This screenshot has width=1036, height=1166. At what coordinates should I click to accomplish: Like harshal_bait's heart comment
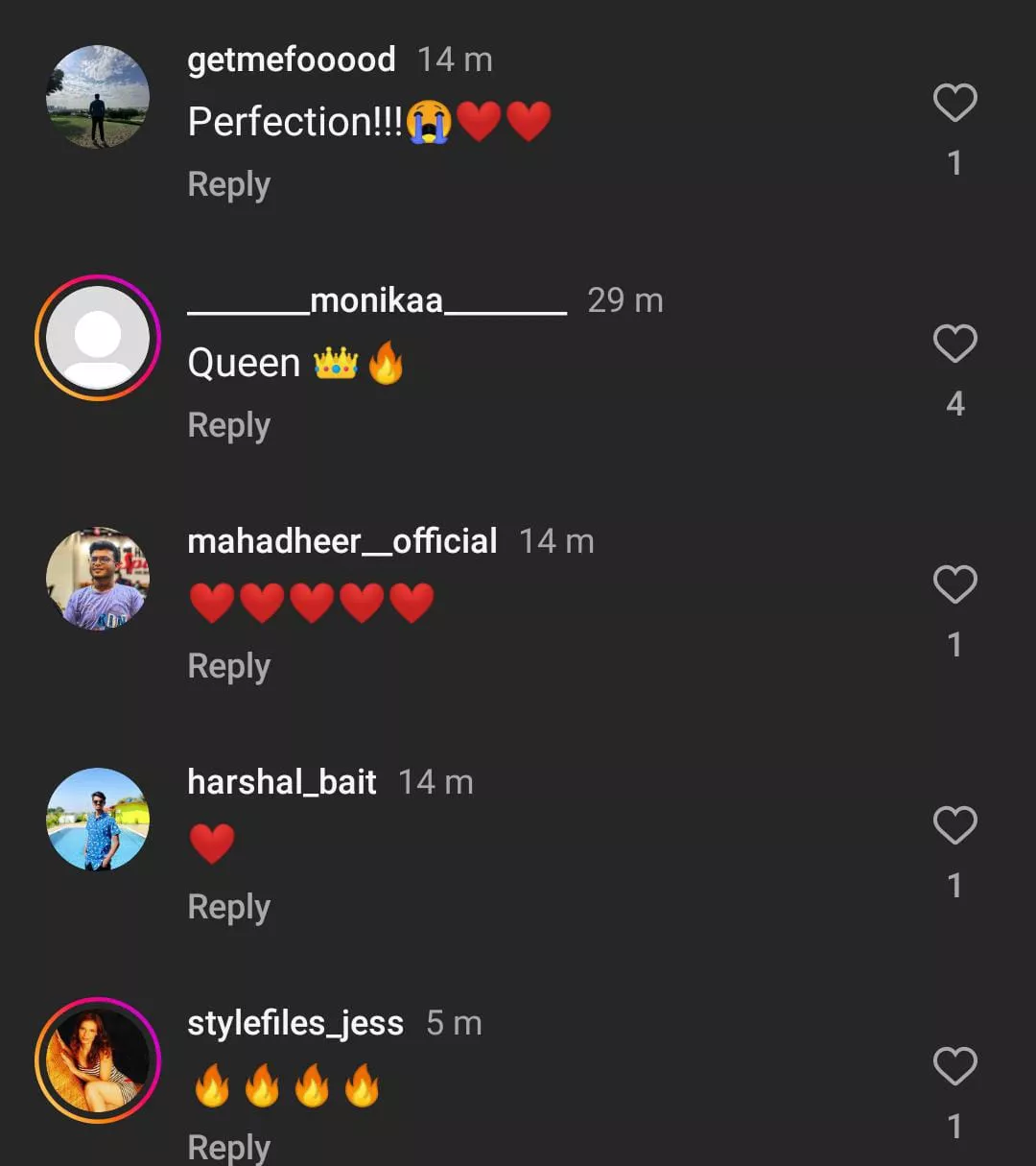[954, 825]
